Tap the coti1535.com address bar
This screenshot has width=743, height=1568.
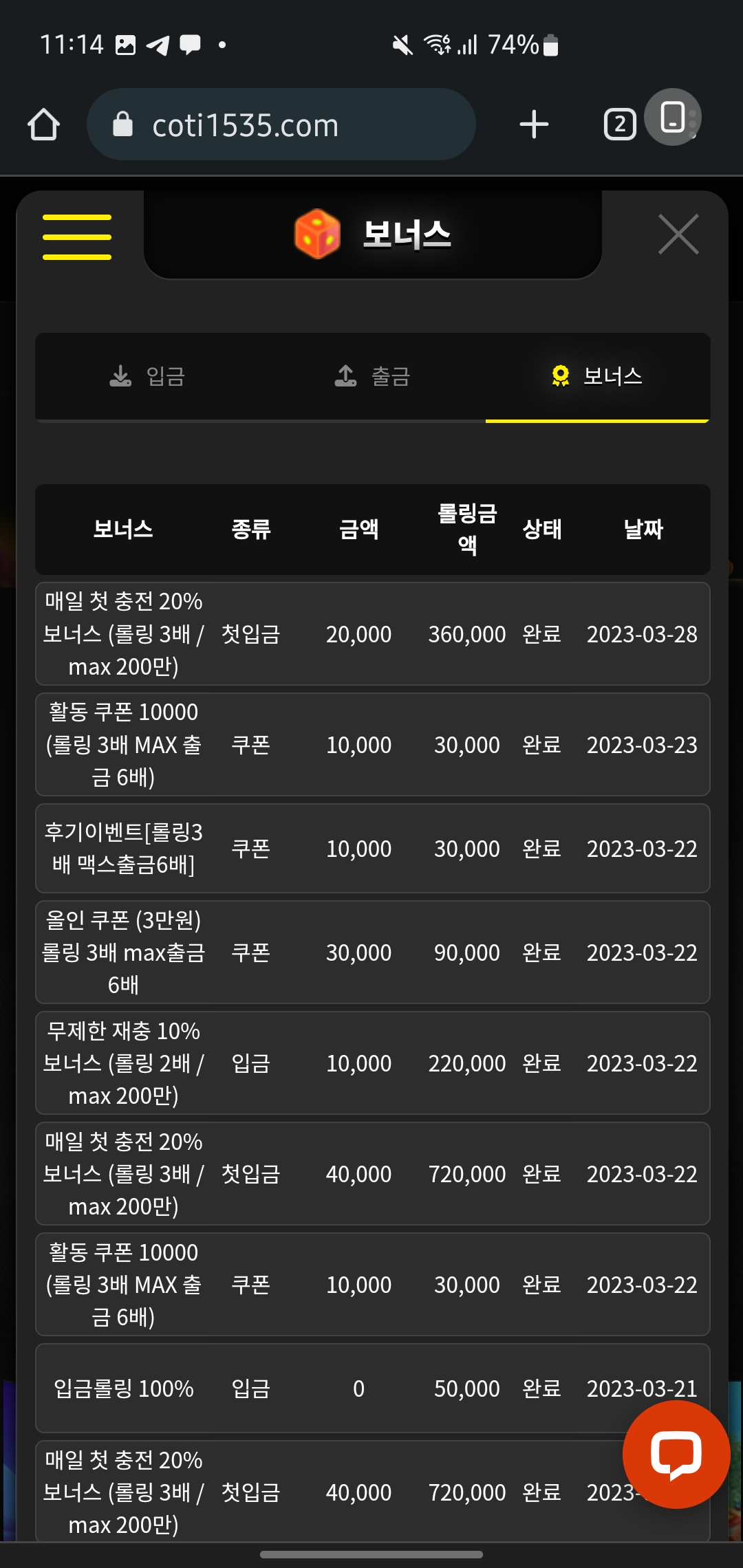[281, 125]
